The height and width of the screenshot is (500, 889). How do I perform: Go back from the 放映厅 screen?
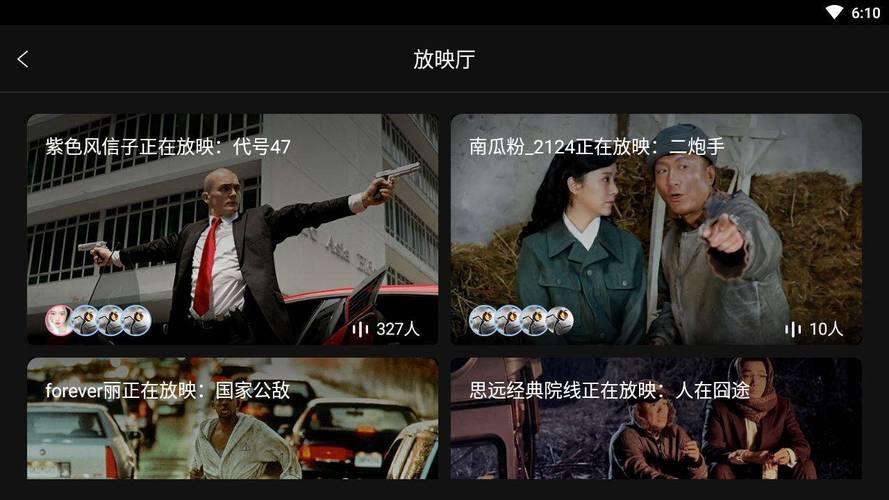(23, 59)
